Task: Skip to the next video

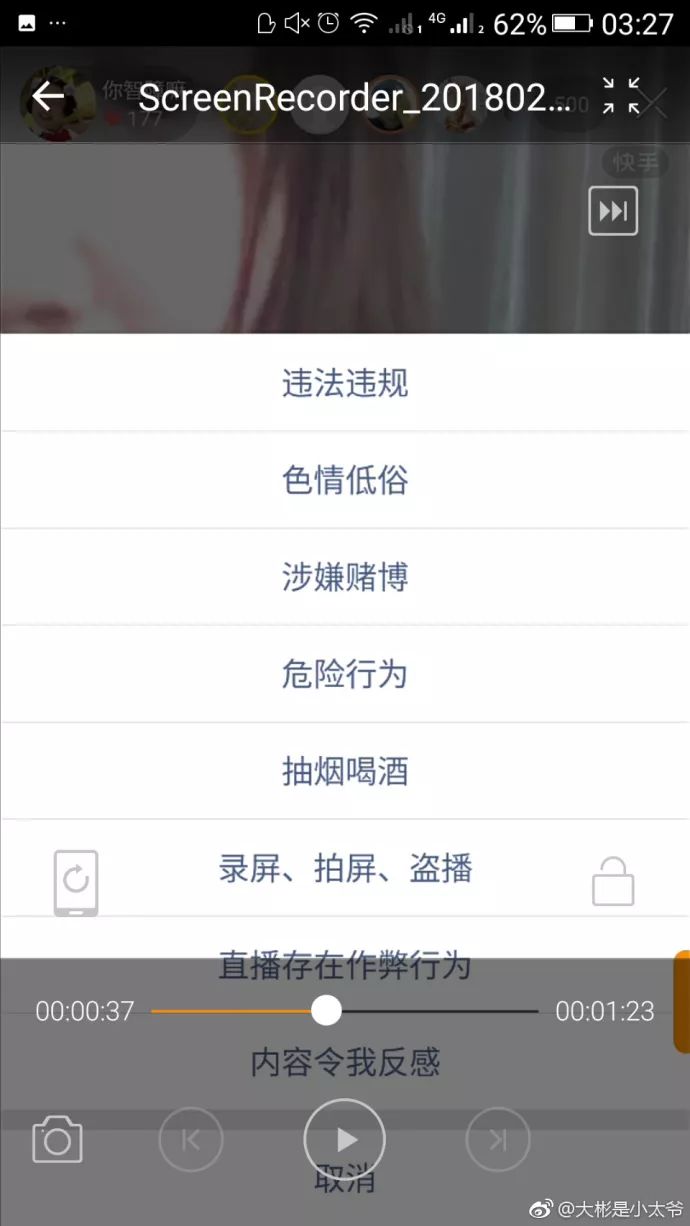Action: click(x=498, y=1140)
